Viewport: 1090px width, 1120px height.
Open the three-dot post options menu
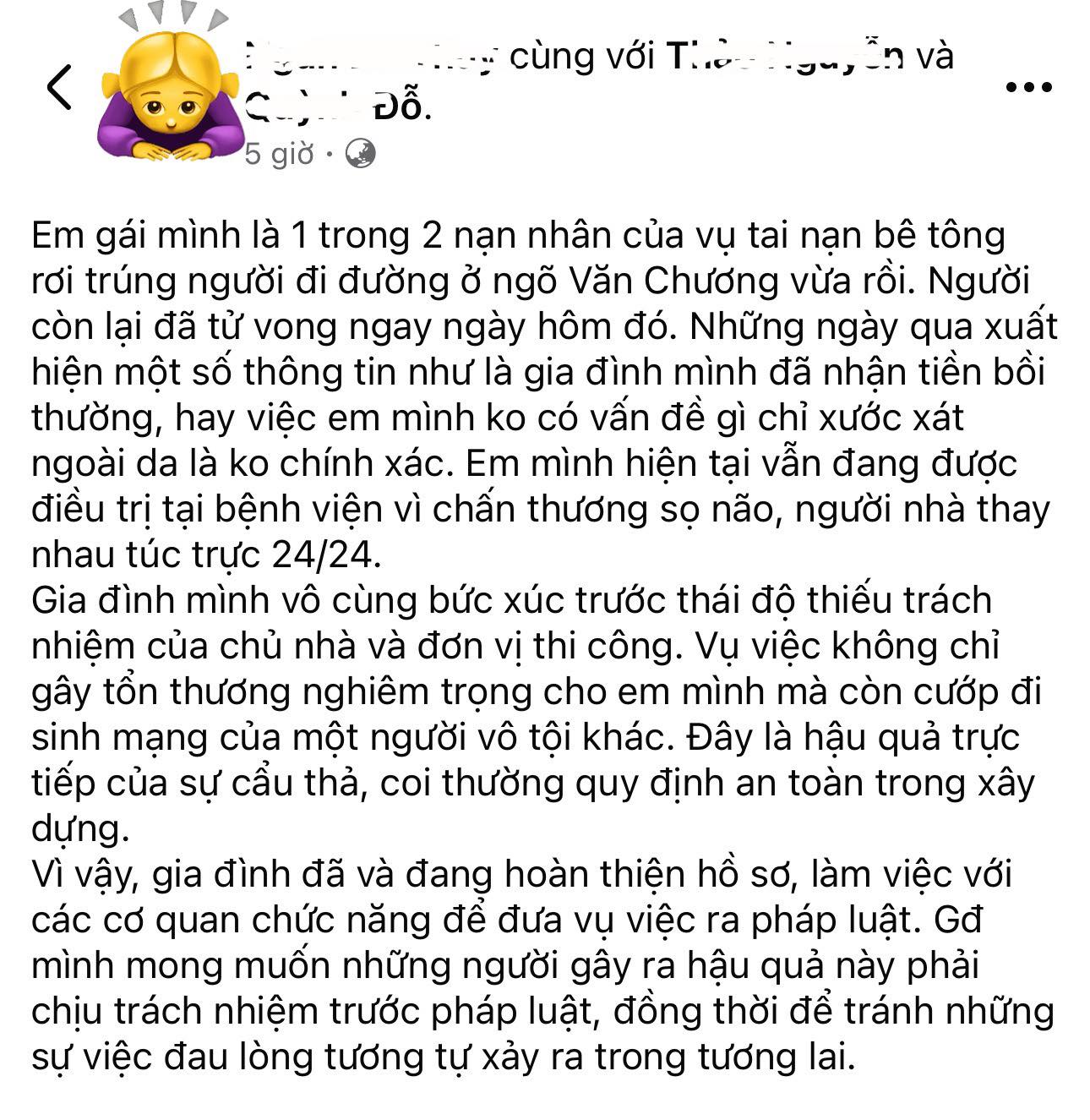(1028, 87)
